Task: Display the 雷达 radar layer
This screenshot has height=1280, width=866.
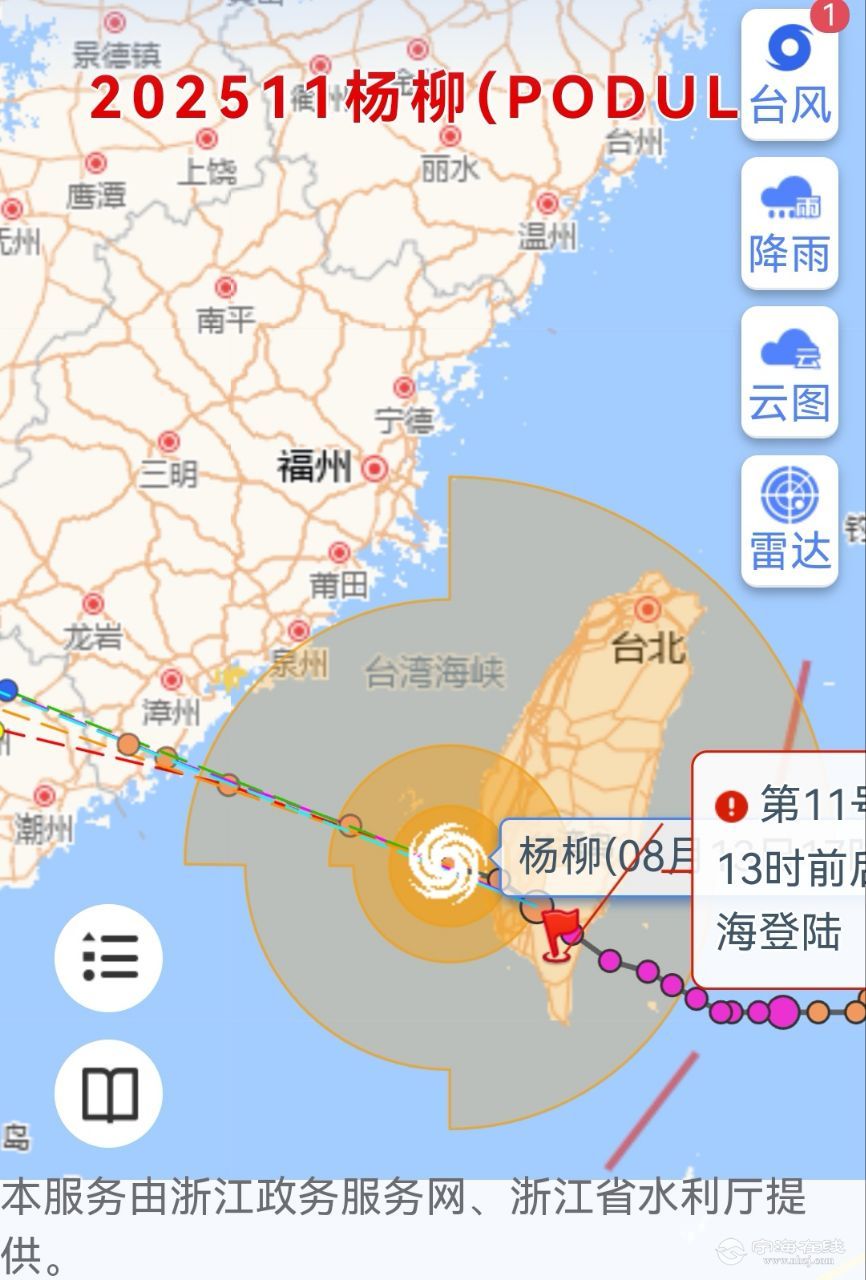Action: point(790,520)
